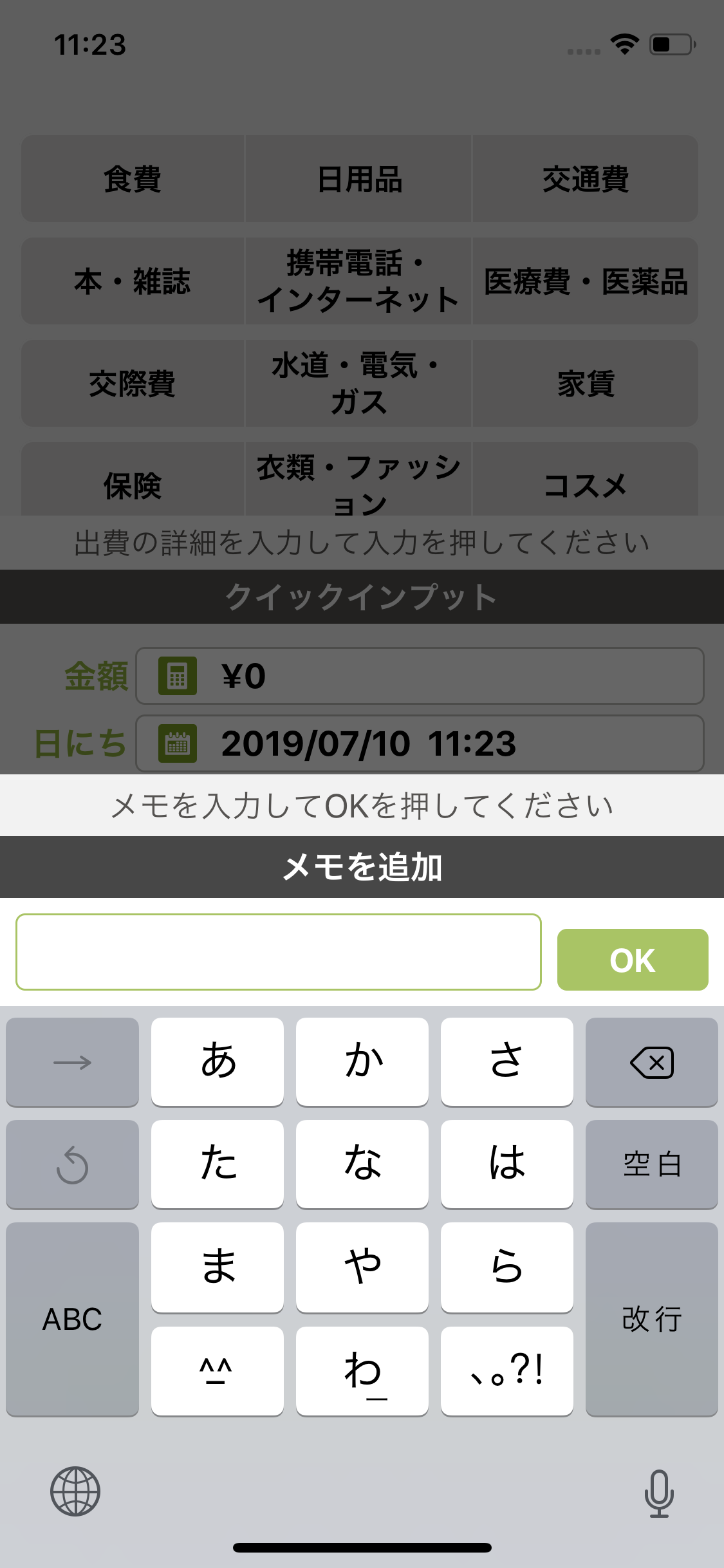Tap the backspace key on keyboard
The width and height of the screenshot is (724, 1568).
pyautogui.click(x=651, y=1062)
